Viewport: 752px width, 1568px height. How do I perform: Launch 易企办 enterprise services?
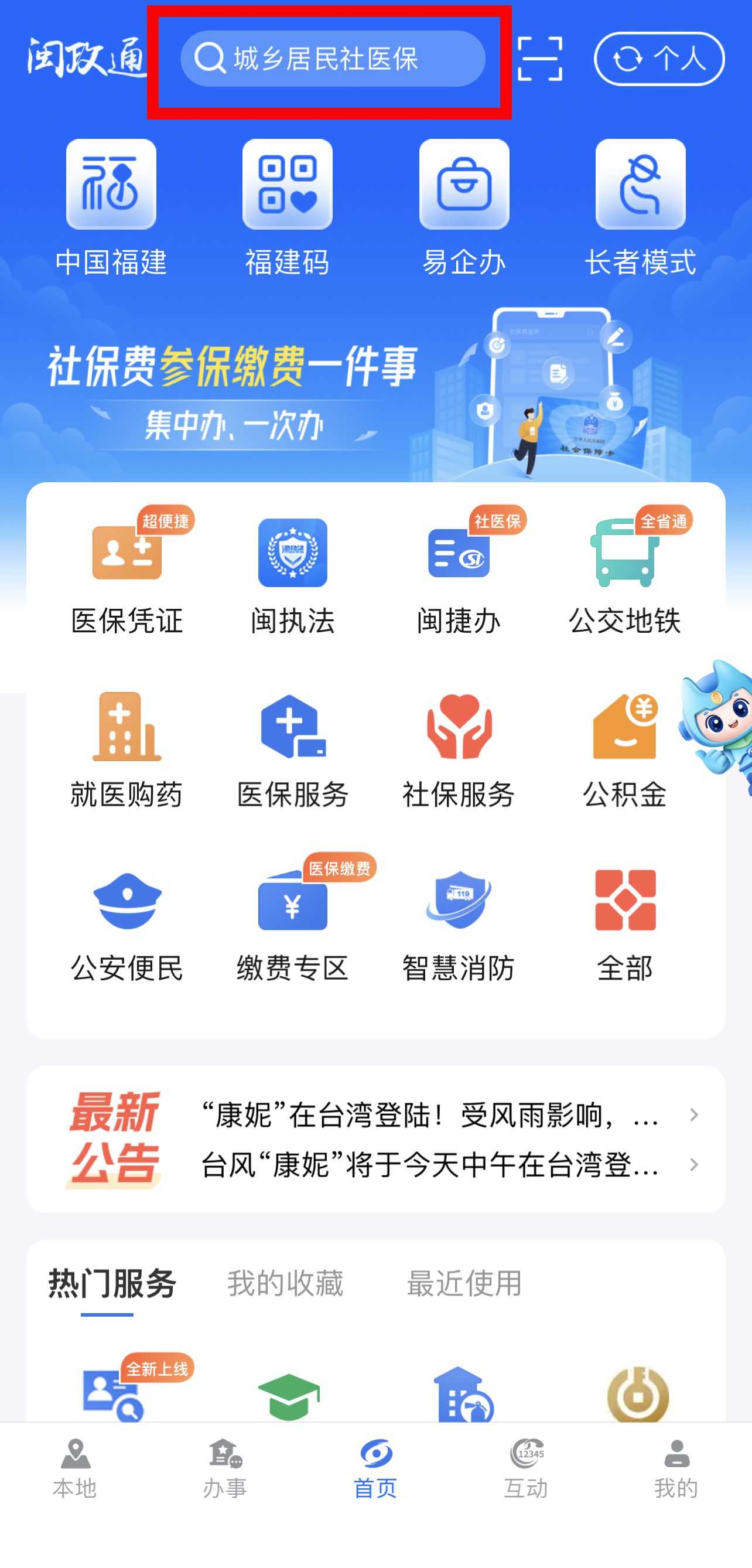(x=464, y=207)
